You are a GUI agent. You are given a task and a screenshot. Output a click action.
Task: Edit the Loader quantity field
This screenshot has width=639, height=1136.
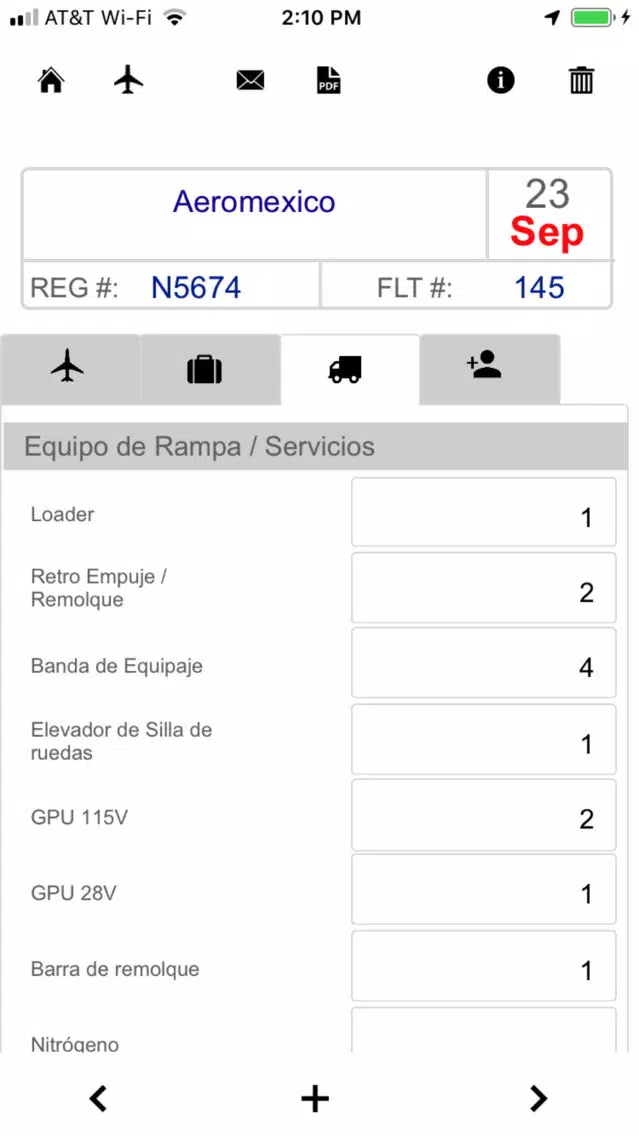[x=483, y=512]
